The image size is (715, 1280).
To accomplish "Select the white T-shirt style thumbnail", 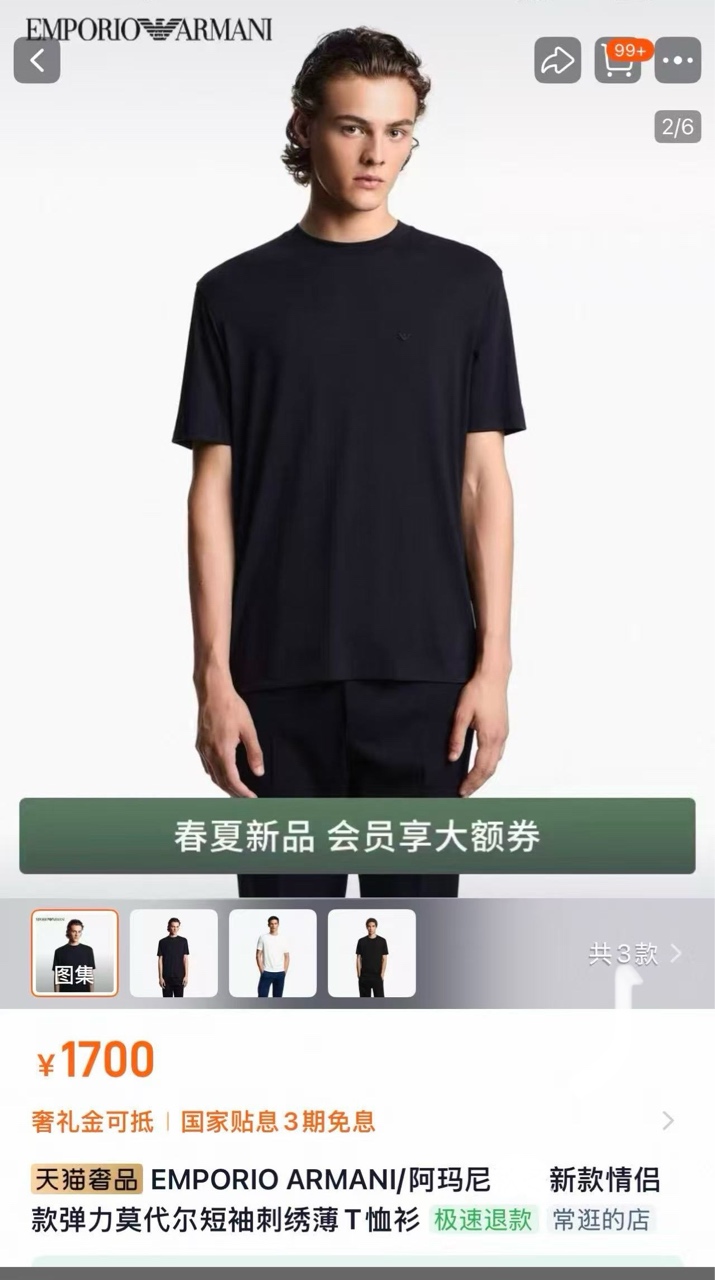I will click(272, 953).
